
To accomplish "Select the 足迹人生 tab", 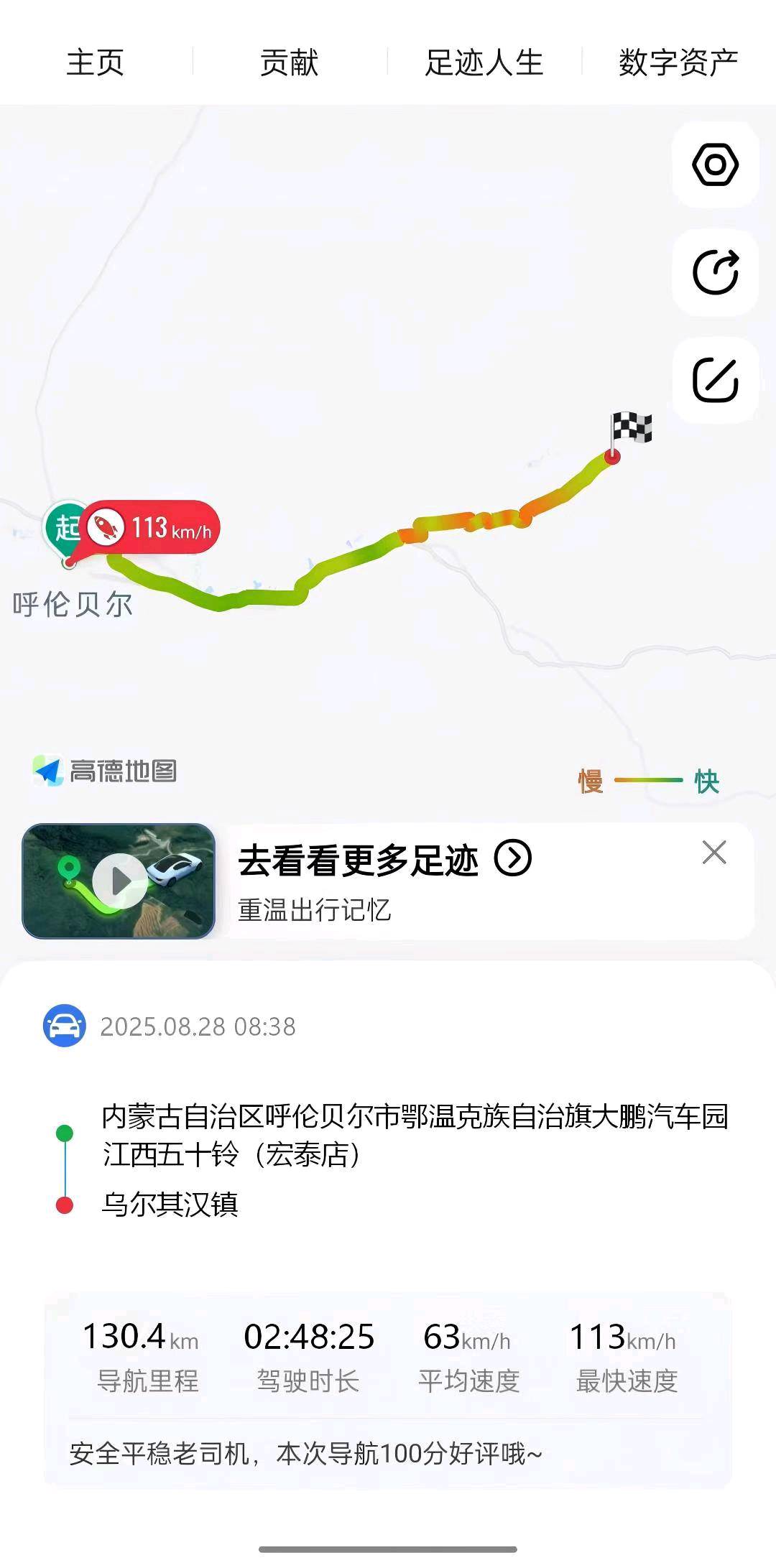I will click(484, 62).
